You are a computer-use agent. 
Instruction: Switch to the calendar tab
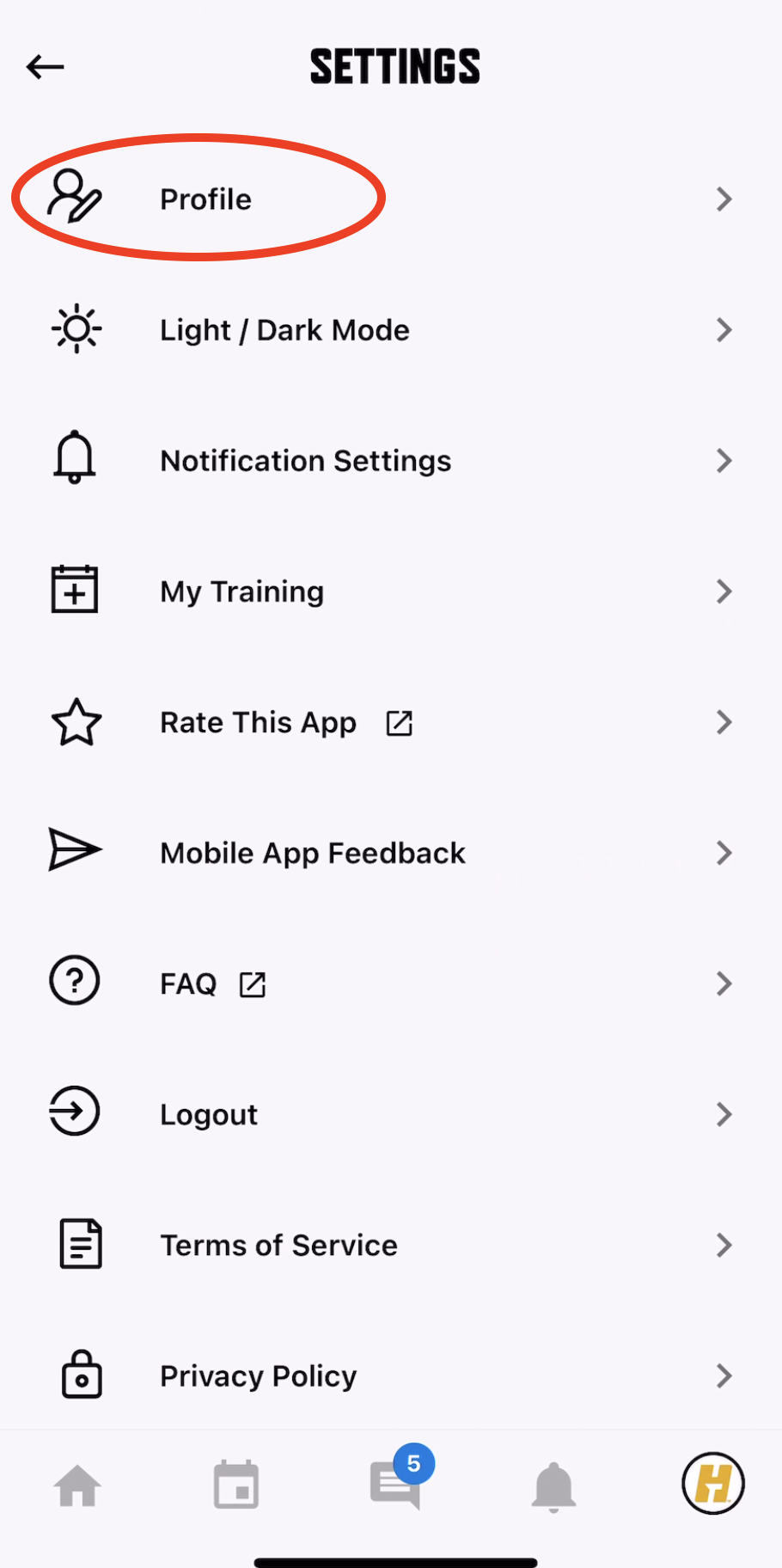click(x=236, y=1485)
